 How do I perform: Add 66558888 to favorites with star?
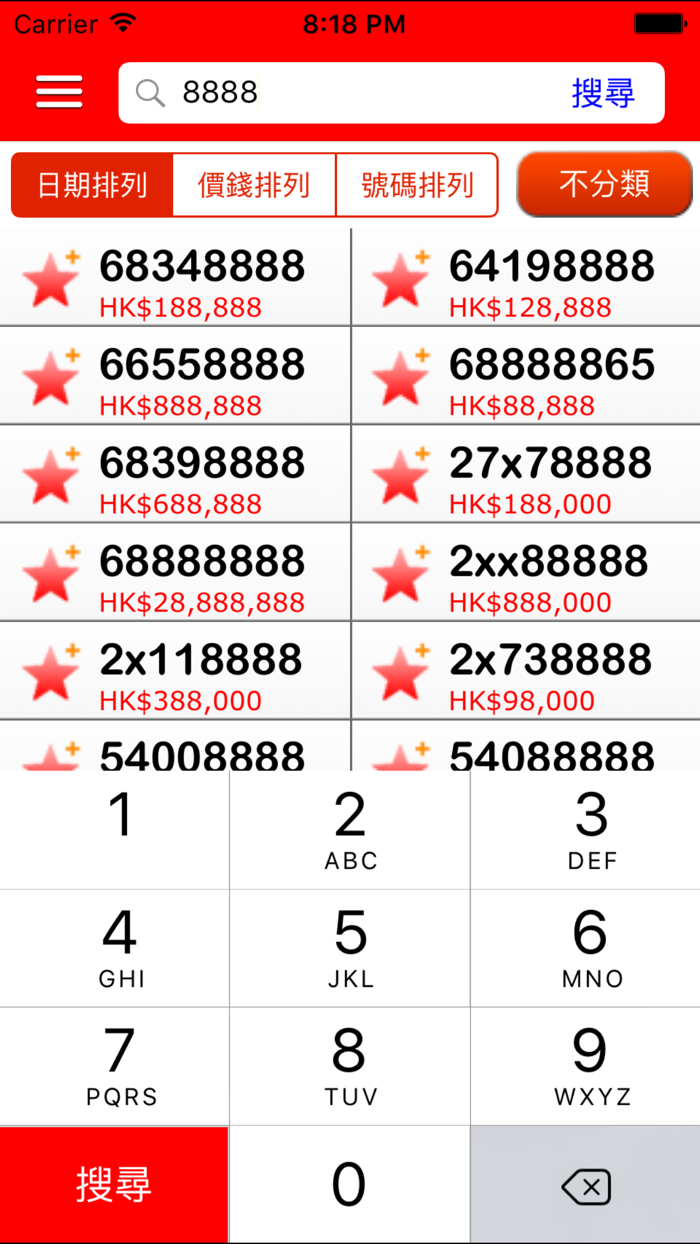click(51, 377)
